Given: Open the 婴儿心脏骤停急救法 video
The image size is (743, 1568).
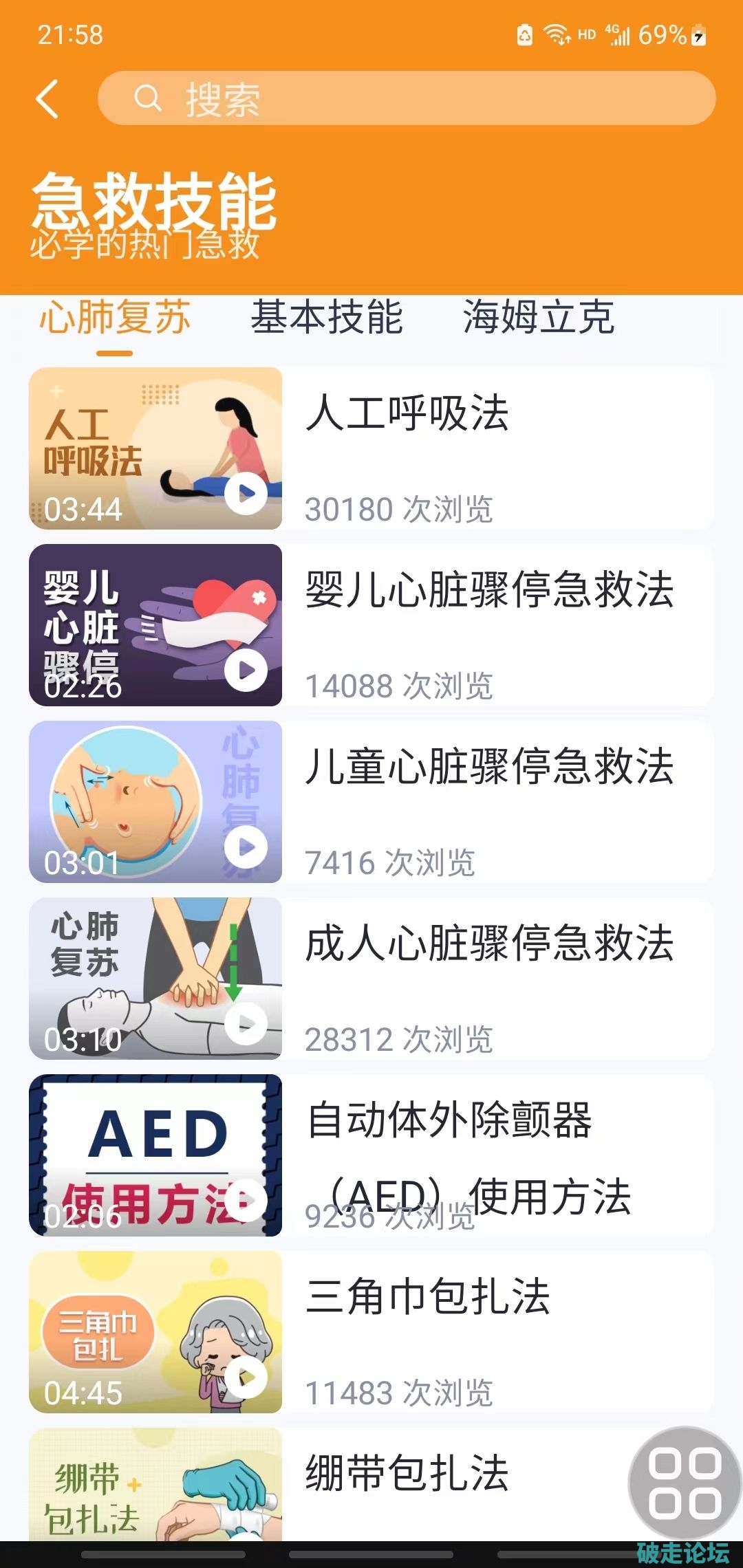Looking at the screenshot, I should (x=371, y=625).
